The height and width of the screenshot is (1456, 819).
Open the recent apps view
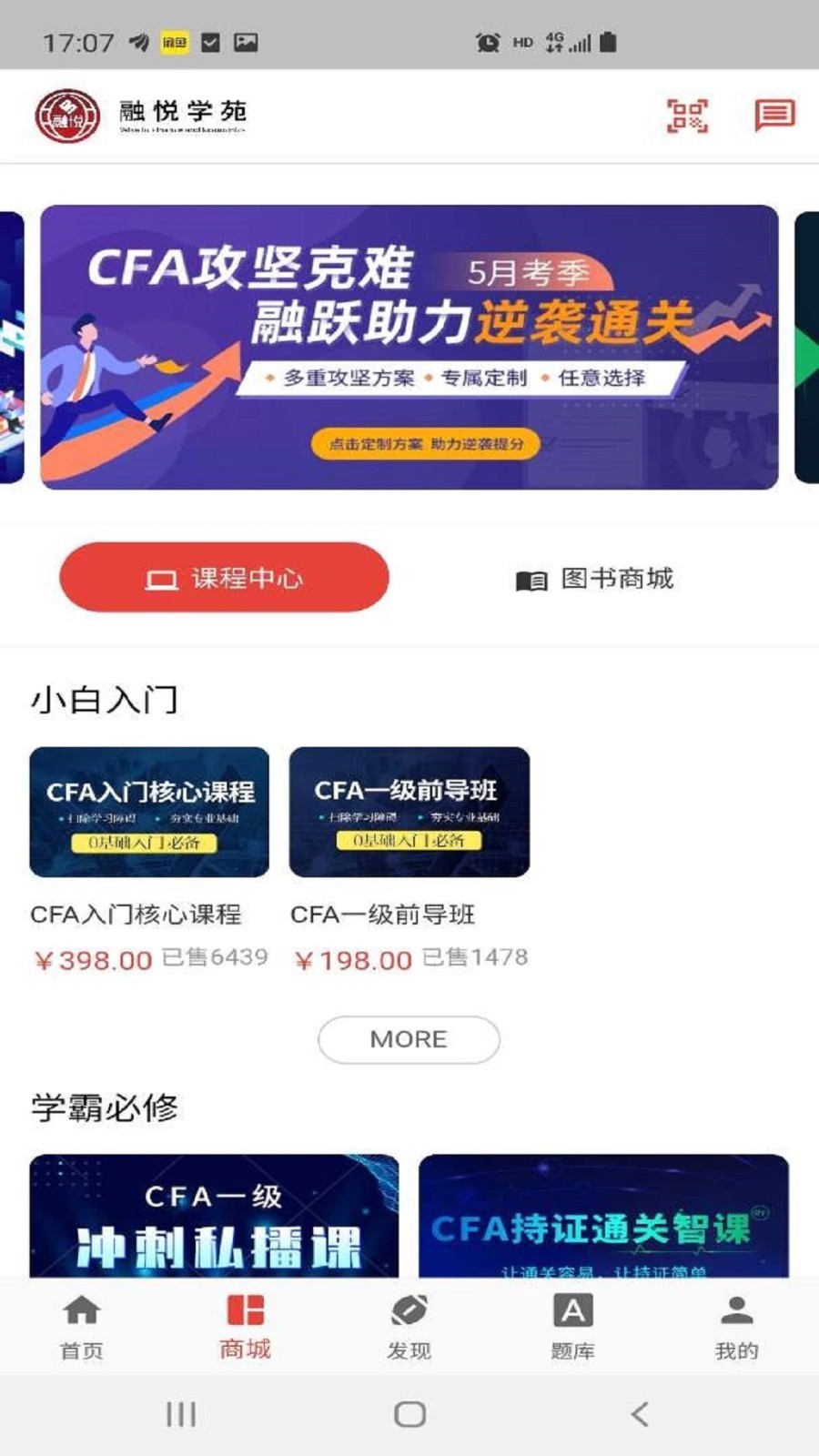181,1414
